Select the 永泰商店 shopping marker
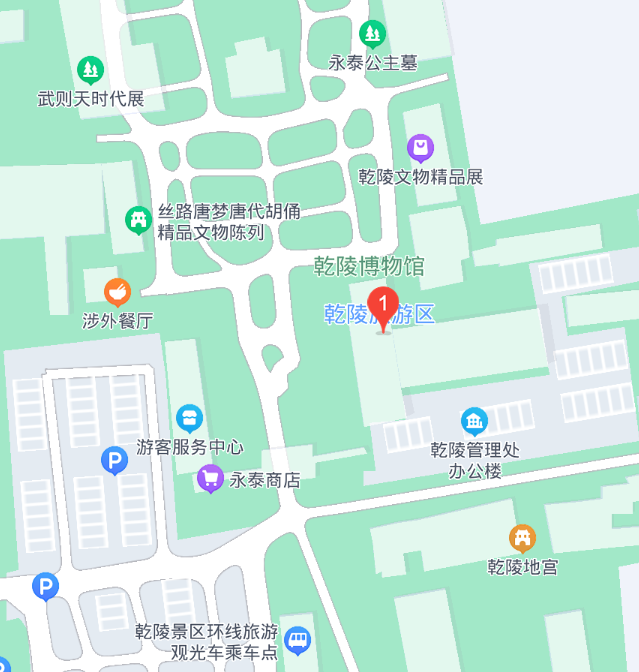The image size is (639, 672). click(210, 479)
